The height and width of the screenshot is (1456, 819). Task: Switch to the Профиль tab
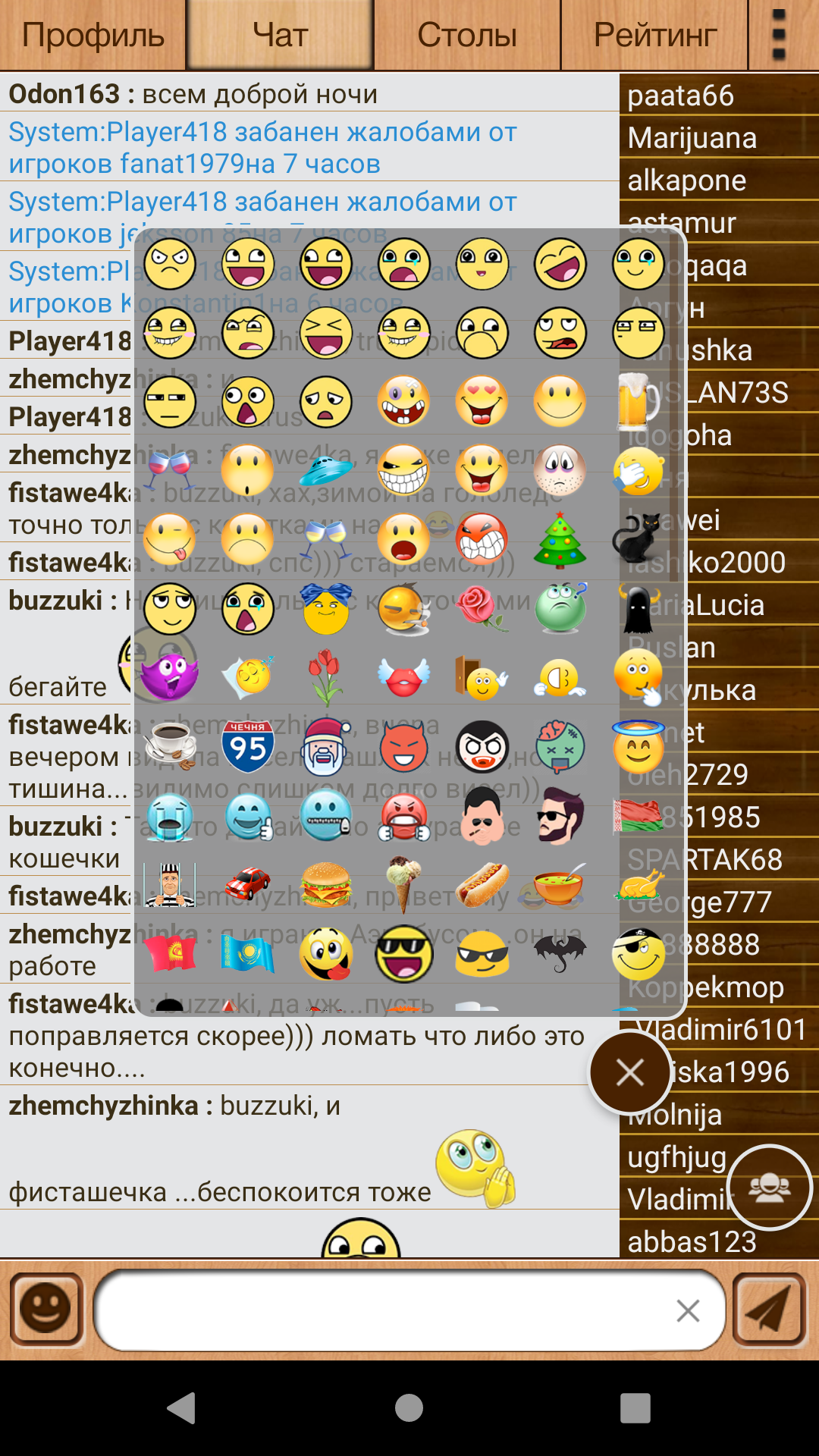point(93,35)
